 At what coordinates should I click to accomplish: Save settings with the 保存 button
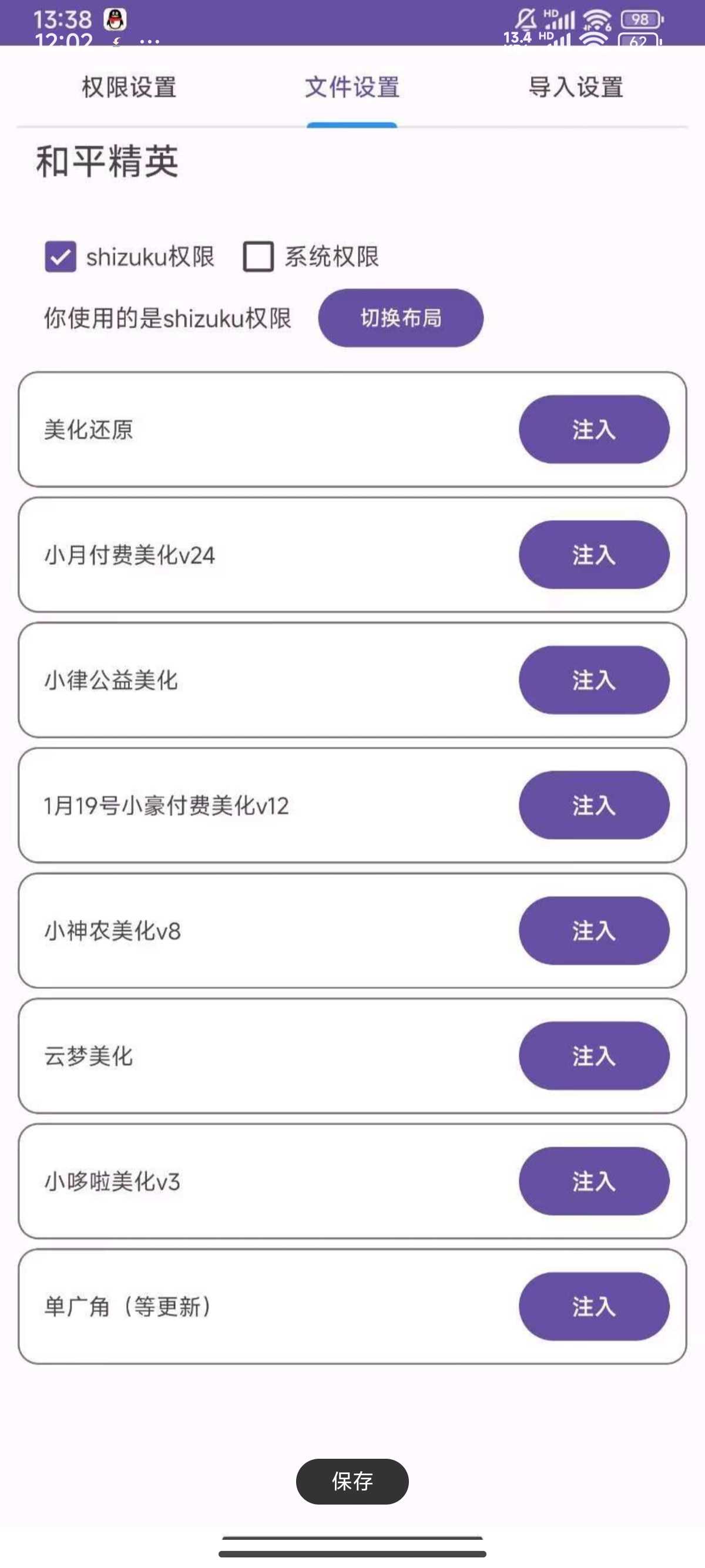pos(352,1481)
